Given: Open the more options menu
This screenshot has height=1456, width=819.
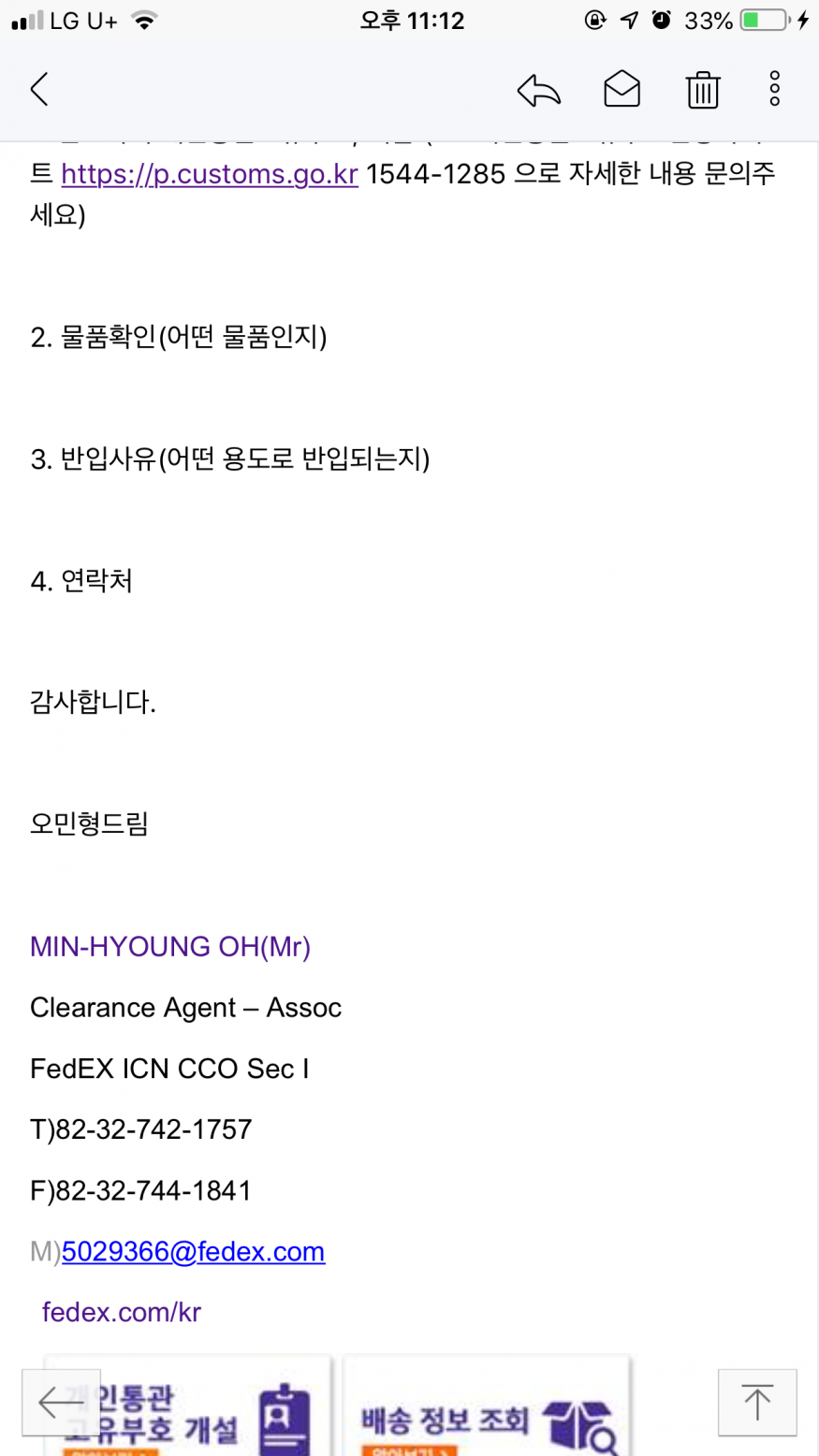Looking at the screenshot, I should click(774, 89).
